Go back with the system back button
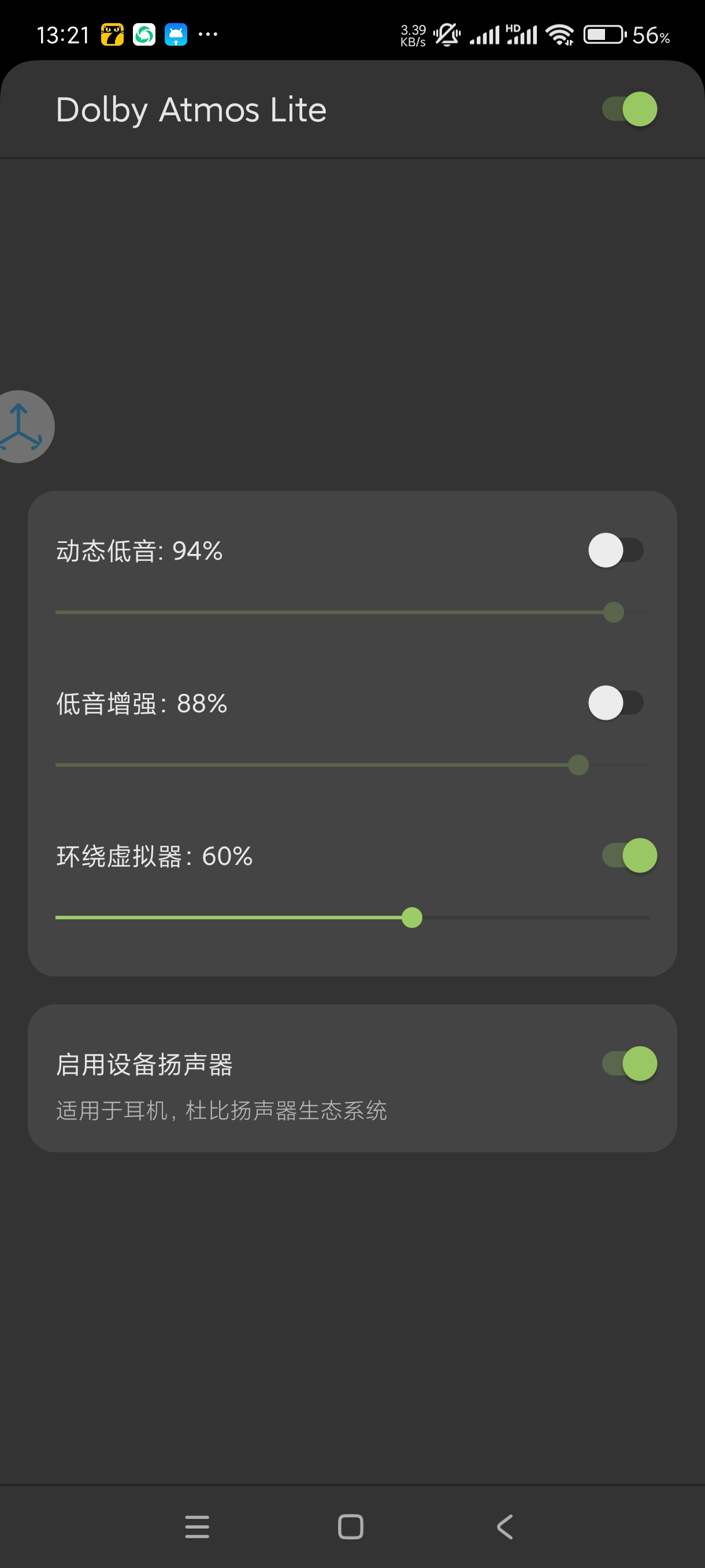 [505, 1526]
